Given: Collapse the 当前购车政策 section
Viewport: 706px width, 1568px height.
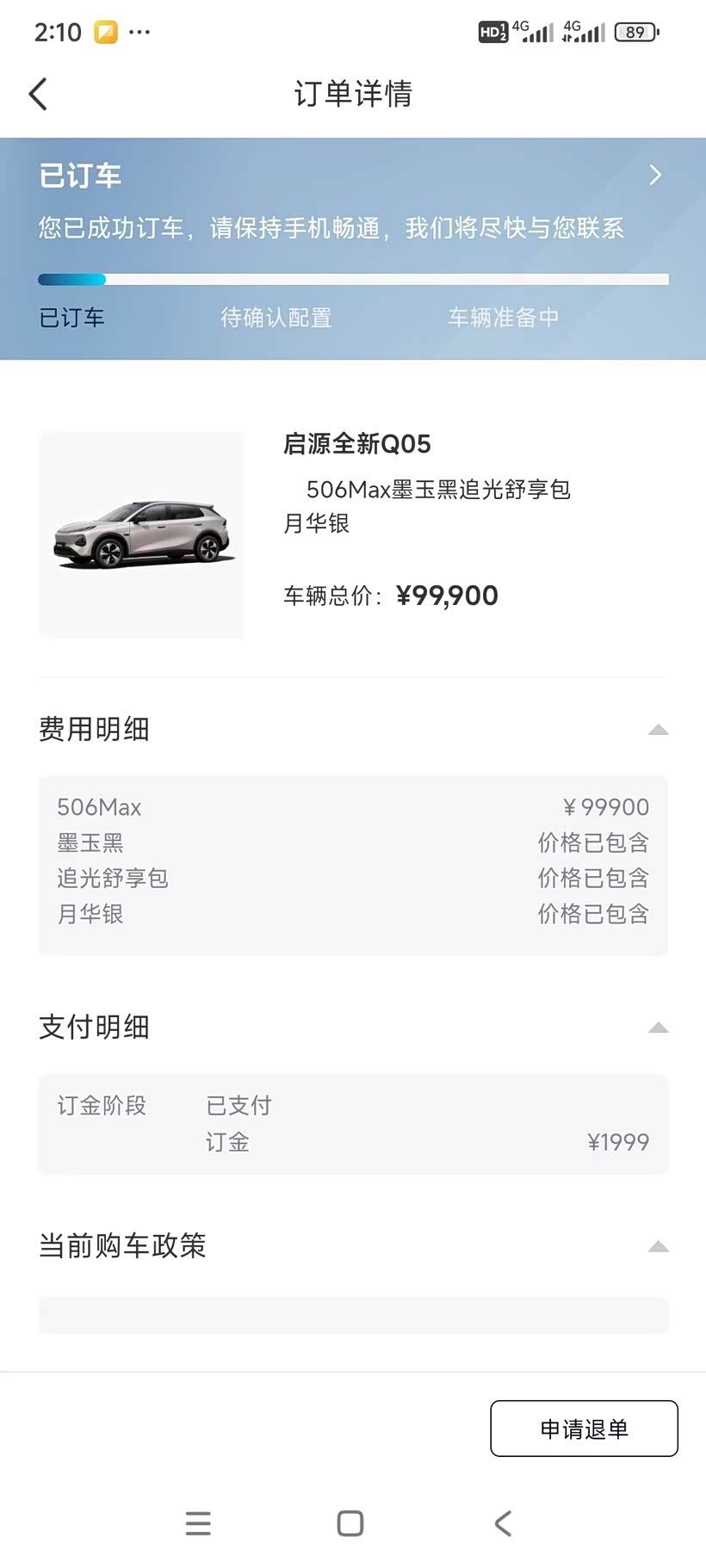Looking at the screenshot, I should [658, 1246].
